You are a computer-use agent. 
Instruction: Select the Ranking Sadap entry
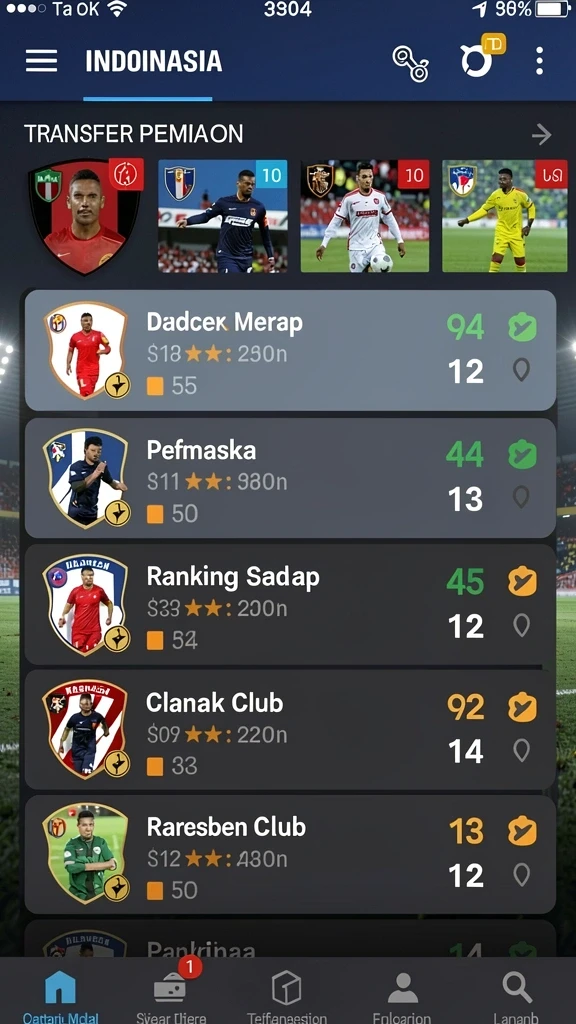click(x=290, y=605)
